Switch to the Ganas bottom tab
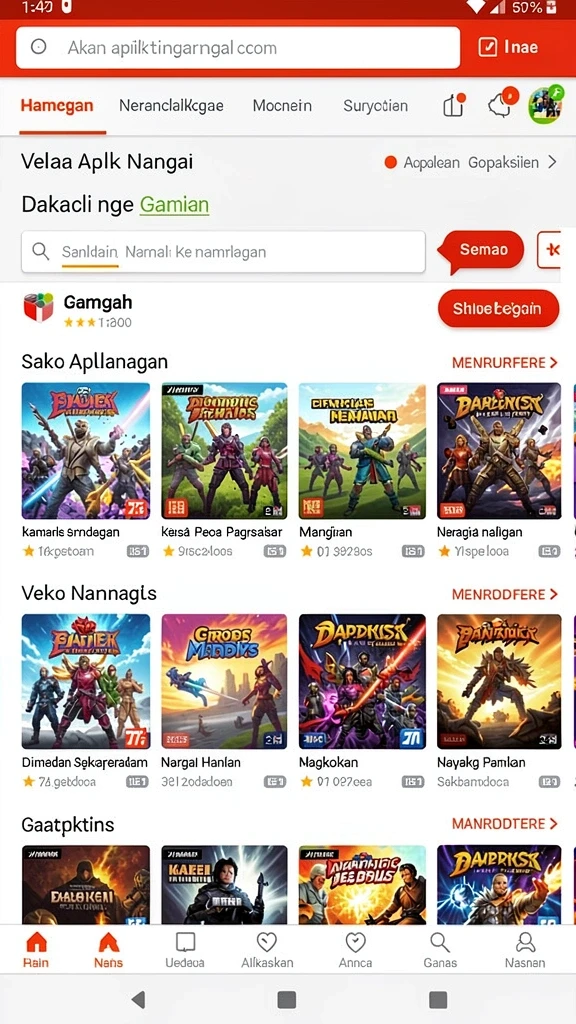576x1024 pixels. [440, 950]
